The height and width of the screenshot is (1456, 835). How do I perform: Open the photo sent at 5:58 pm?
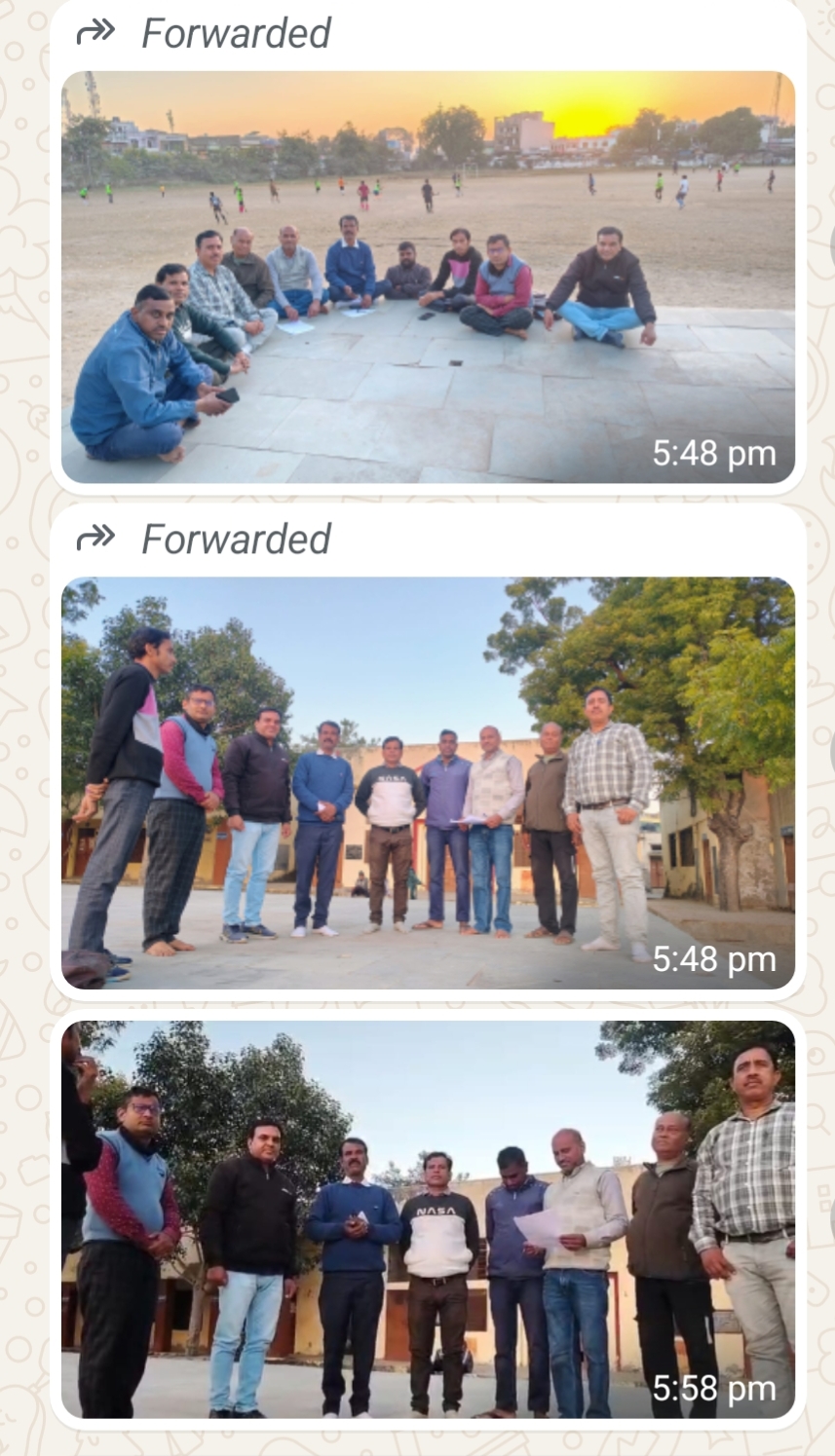[428, 1218]
